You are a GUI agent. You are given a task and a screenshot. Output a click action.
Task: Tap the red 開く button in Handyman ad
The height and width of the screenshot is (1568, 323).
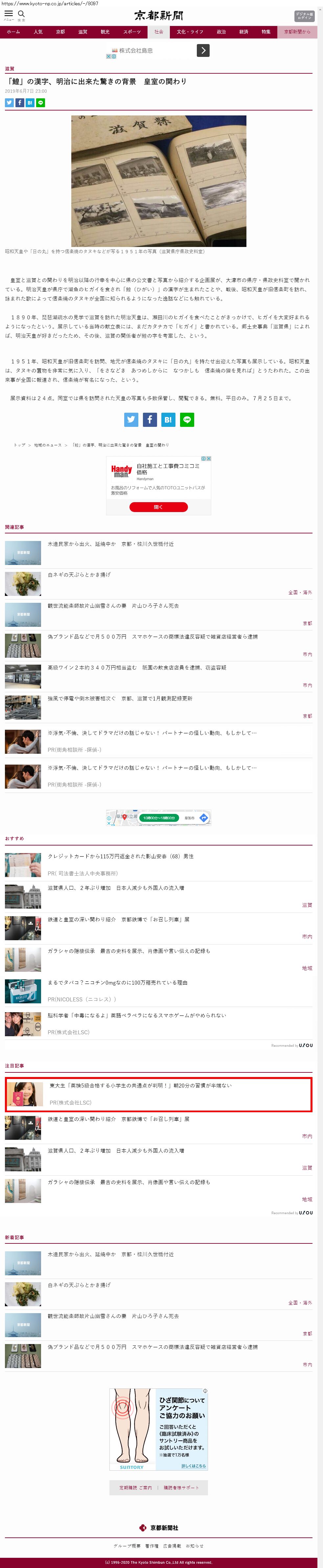coord(158,507)
